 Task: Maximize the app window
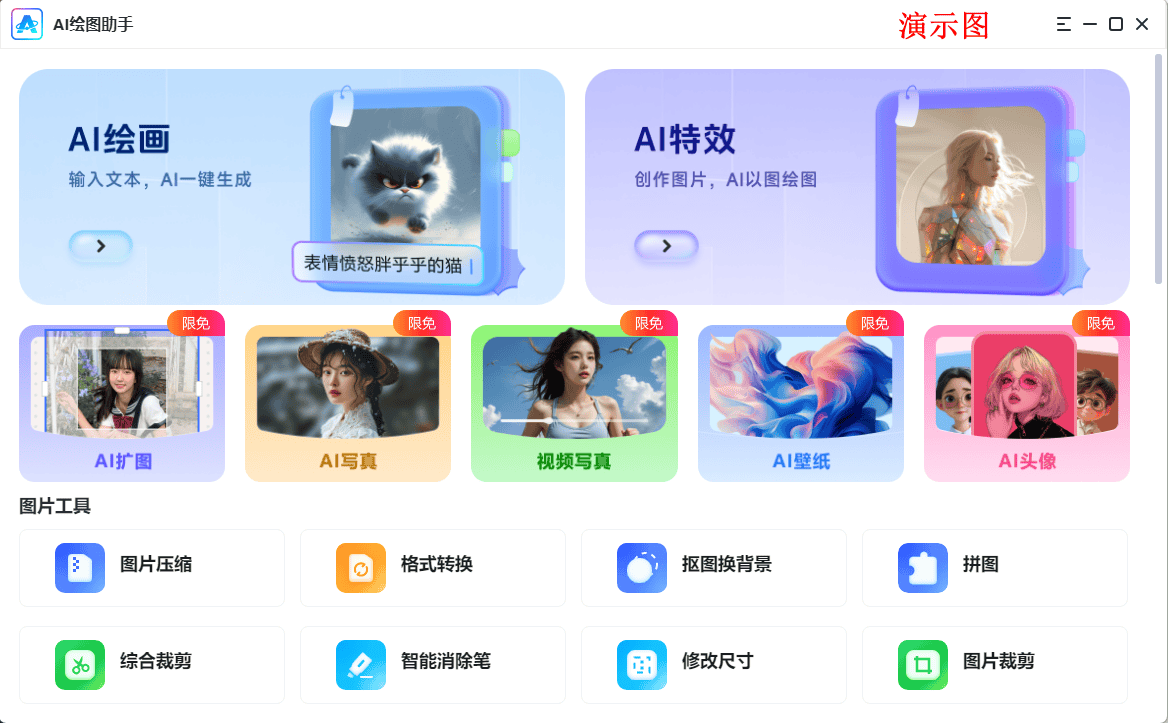(x=1116, y=24)
